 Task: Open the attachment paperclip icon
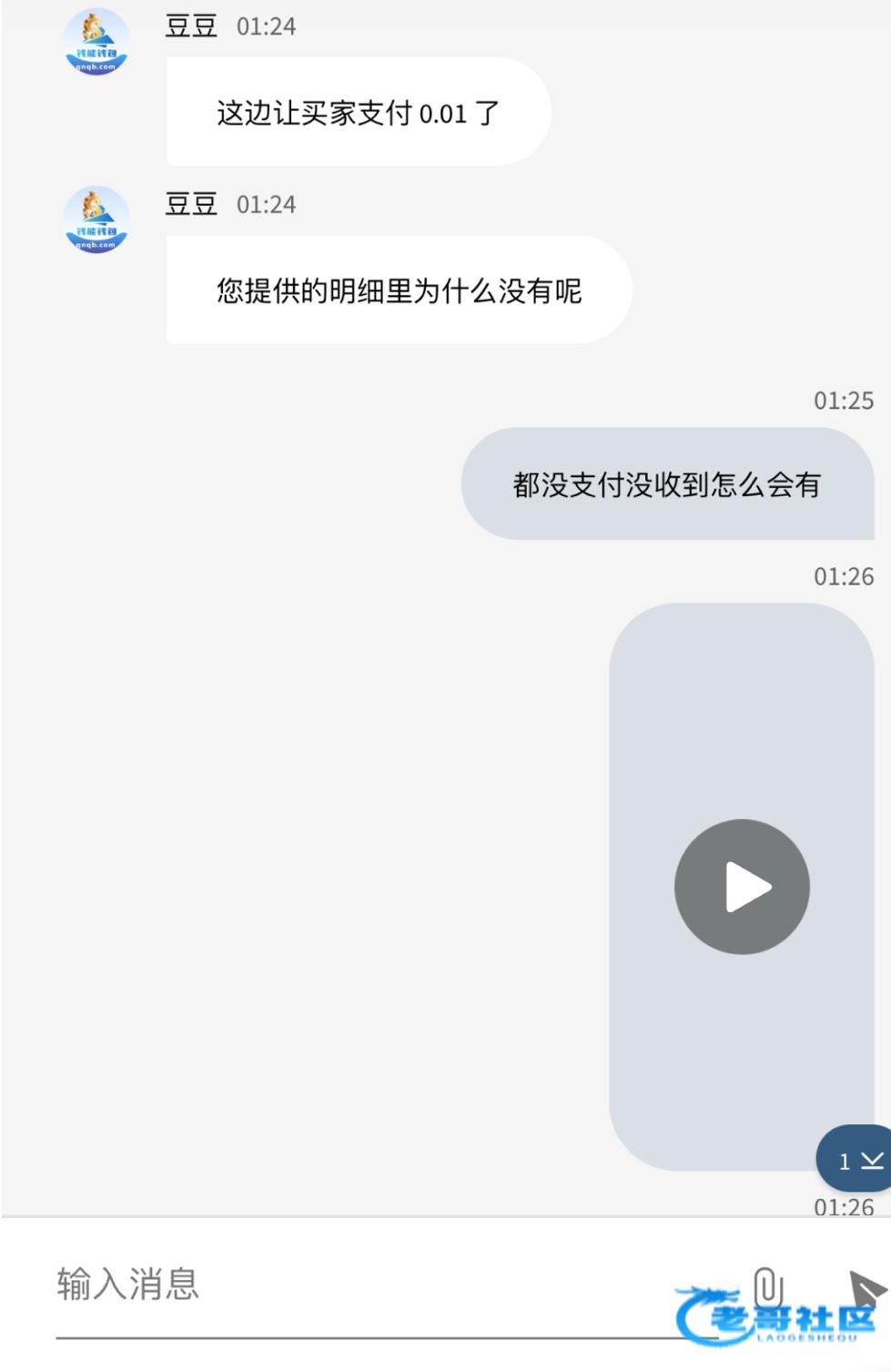point(768,1287)
